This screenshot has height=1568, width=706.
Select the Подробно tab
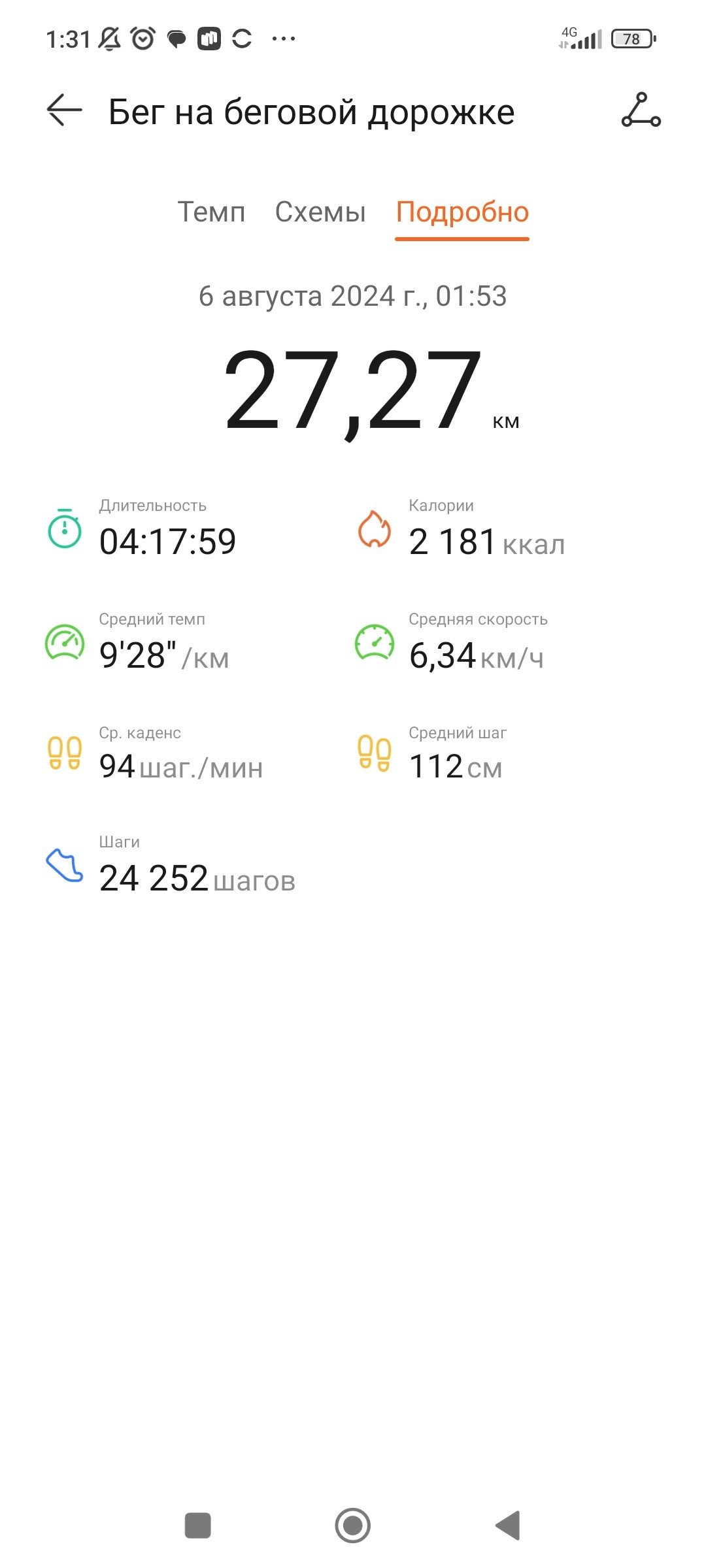(x=462, y=212)
